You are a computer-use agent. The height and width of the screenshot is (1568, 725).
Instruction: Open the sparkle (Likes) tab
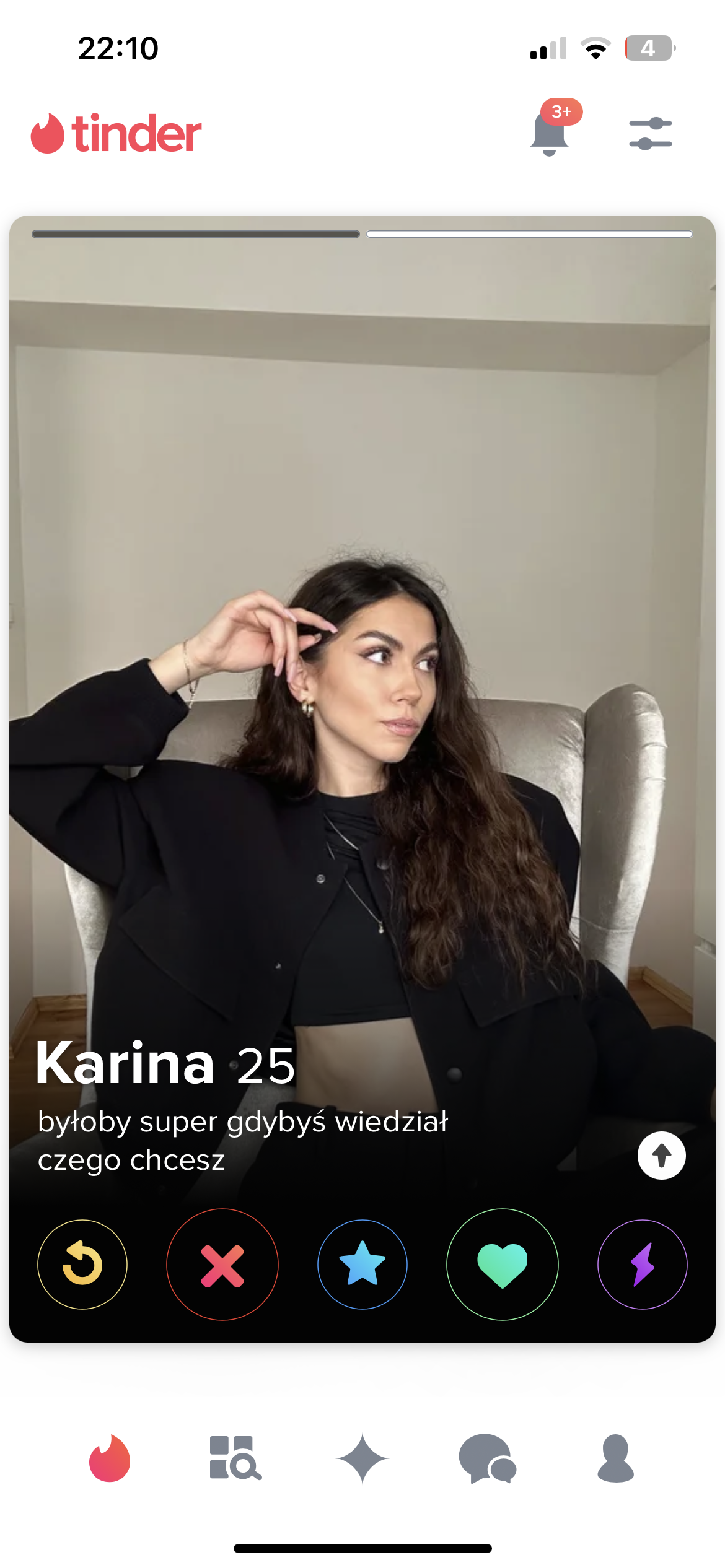(x=362, y=1458)
